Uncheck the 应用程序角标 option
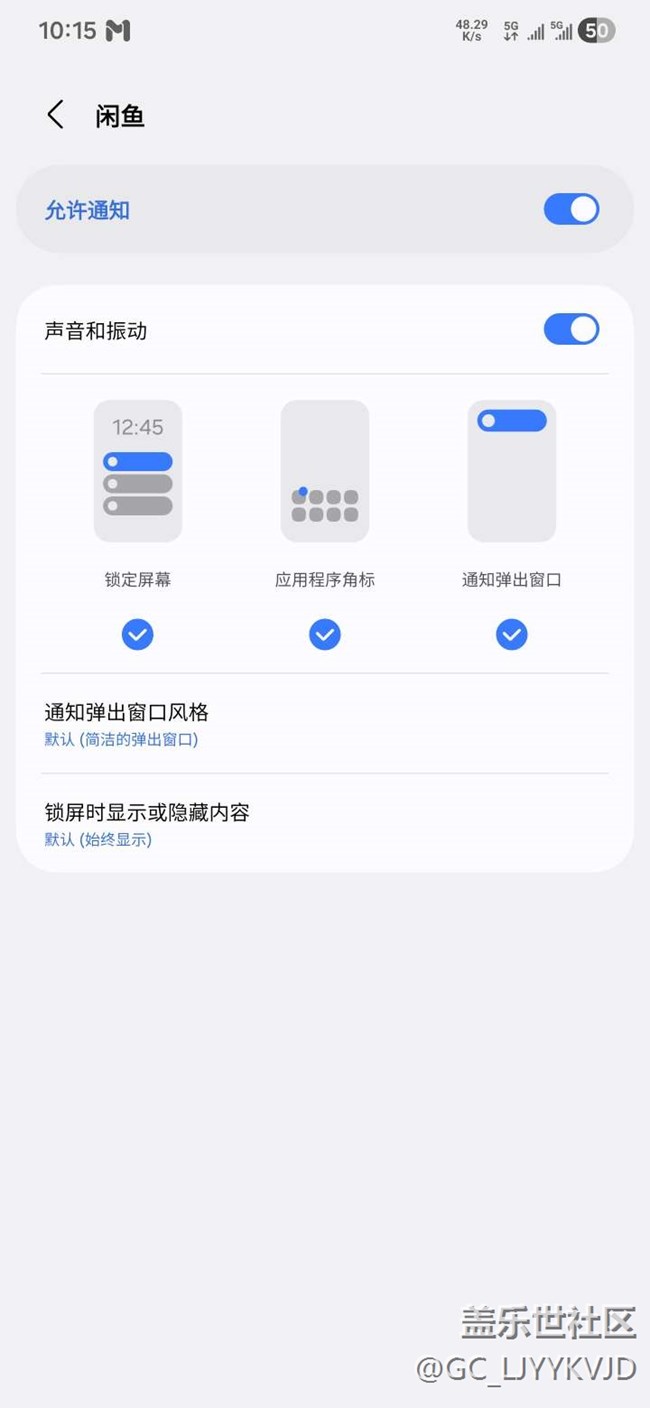The image size is (650, 1408). (324, 634)
